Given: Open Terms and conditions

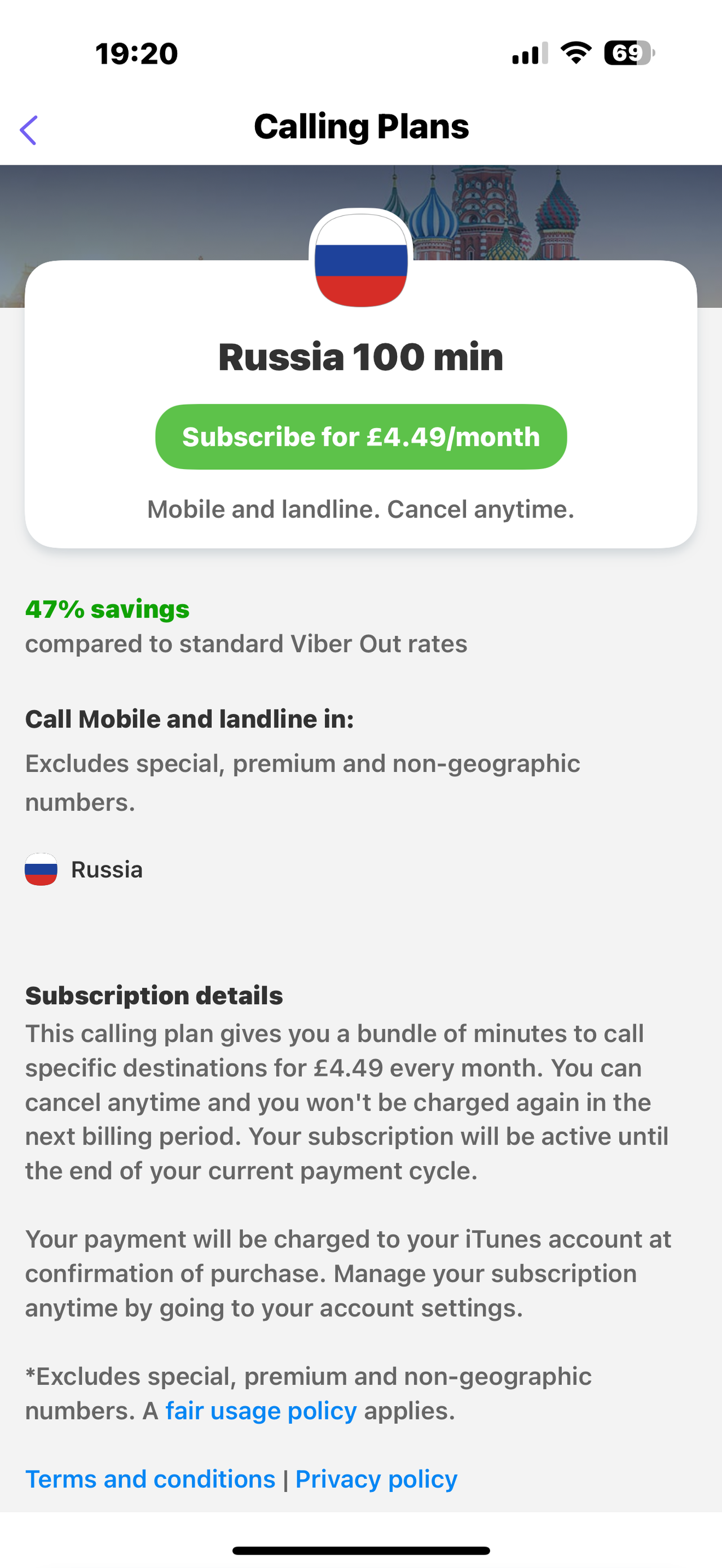Looking at the screenshot, I should [151, 1478].
